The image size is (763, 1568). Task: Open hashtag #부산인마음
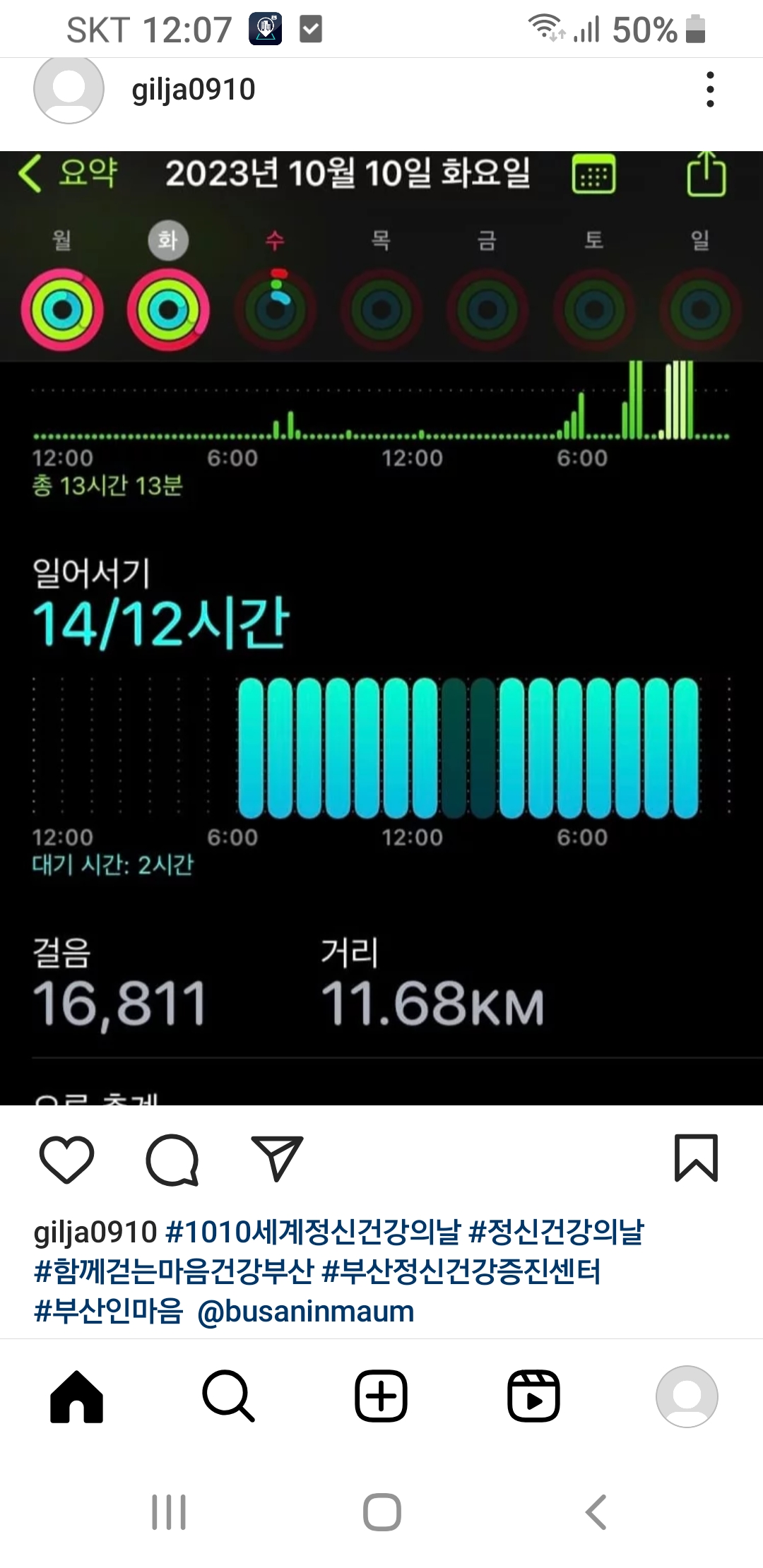[109, 1311]
